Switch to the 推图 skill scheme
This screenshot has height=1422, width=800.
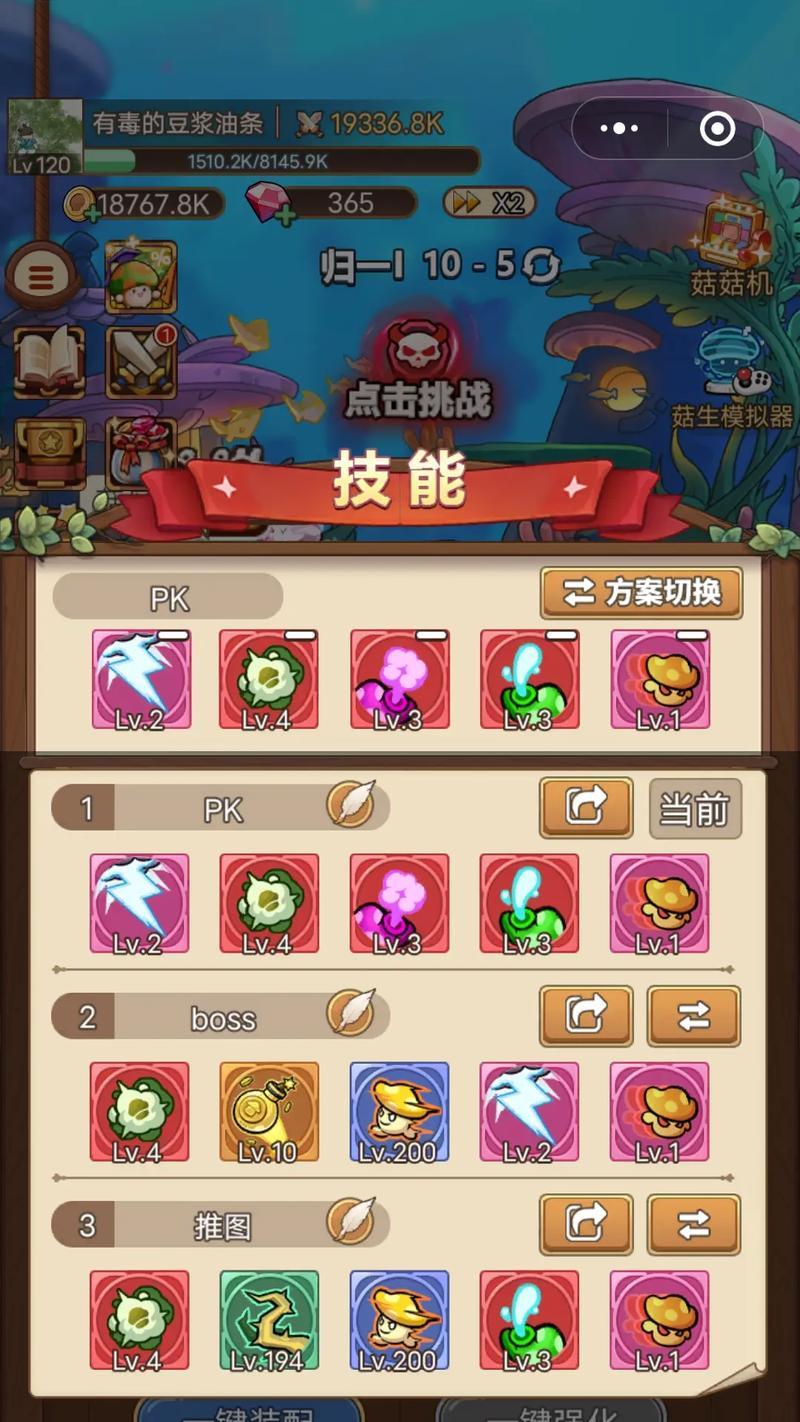click(693, 1224)
